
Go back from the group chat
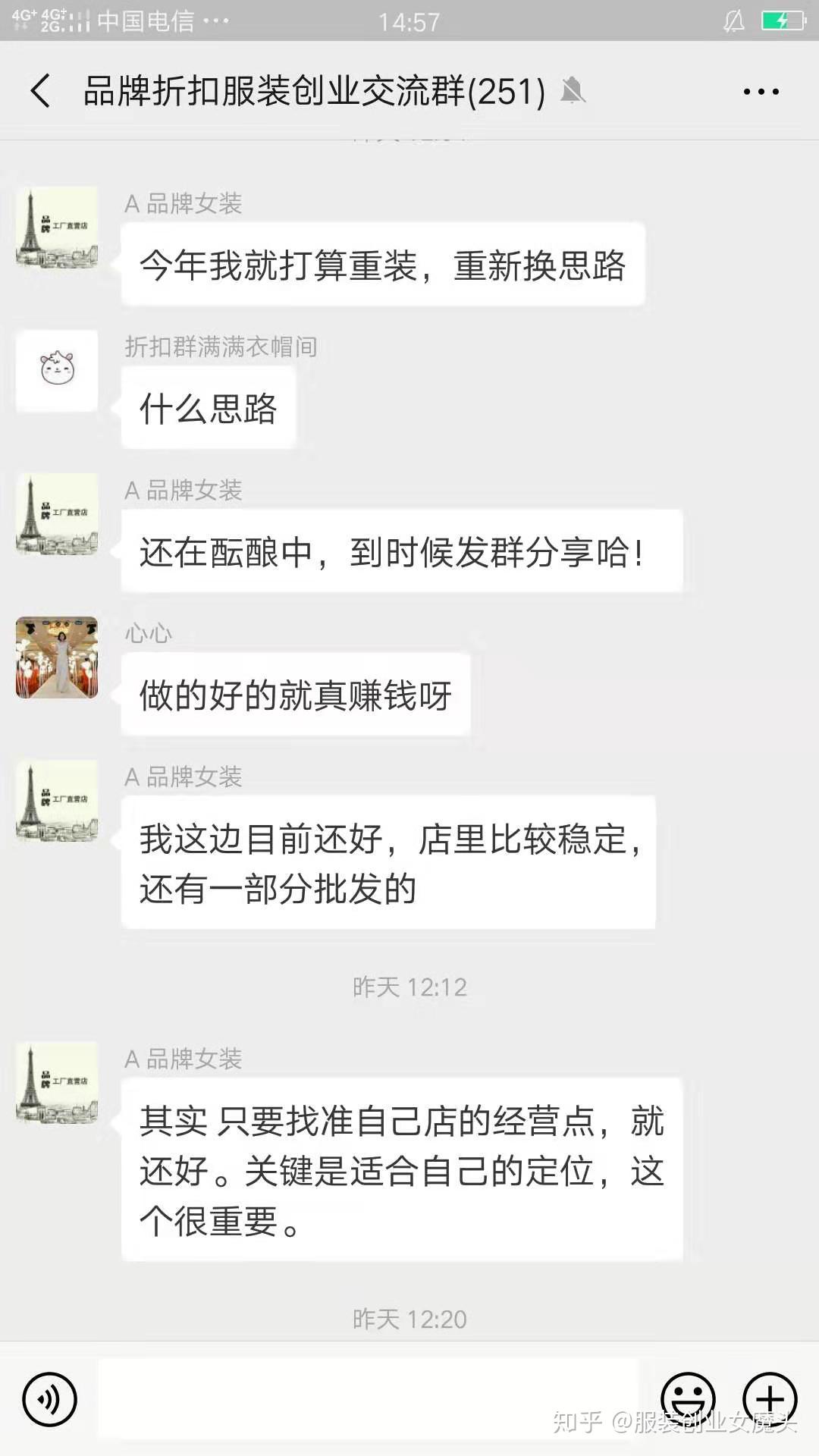point(41,91)
